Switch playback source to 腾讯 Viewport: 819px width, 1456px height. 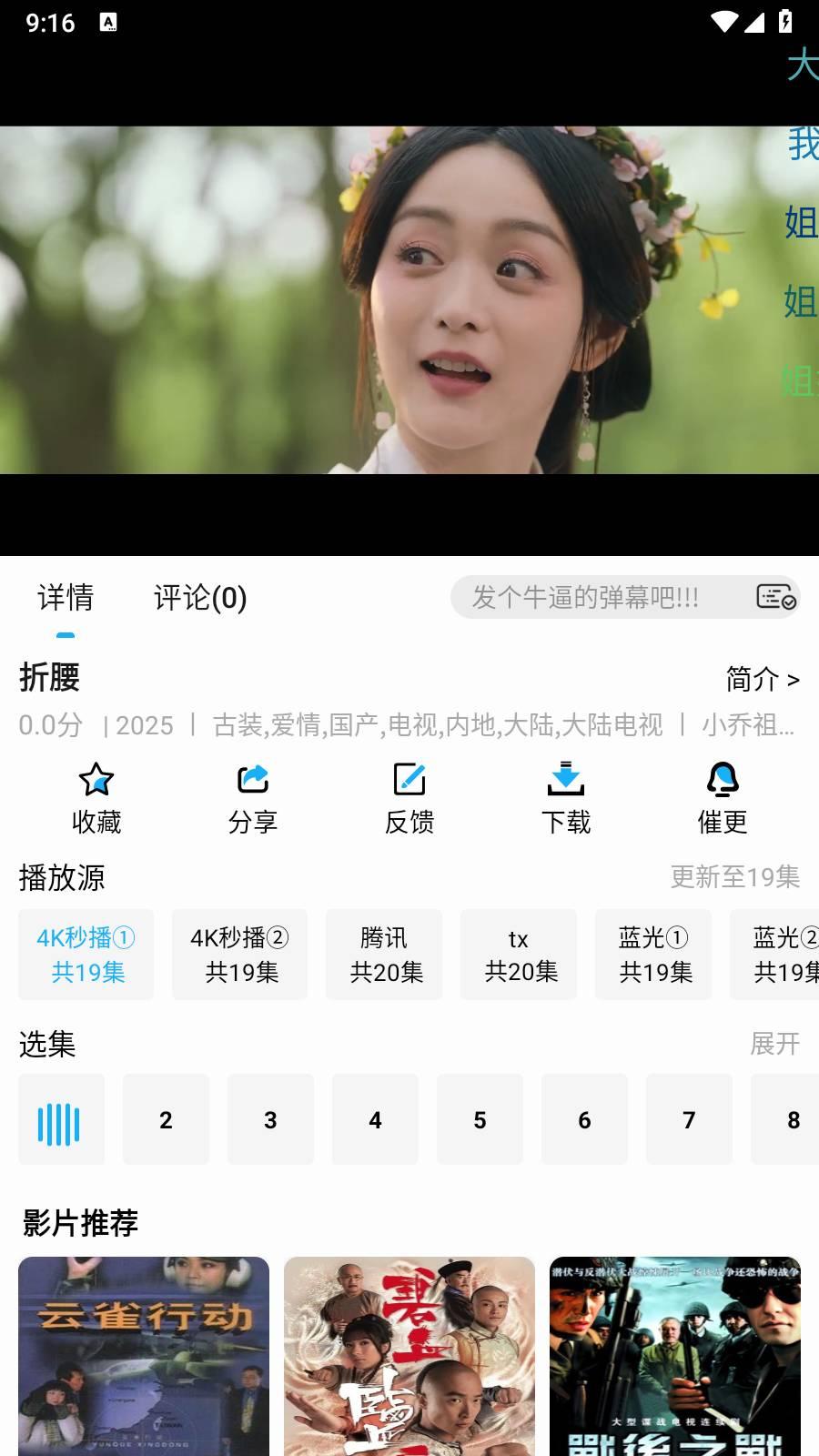point(384,955)
